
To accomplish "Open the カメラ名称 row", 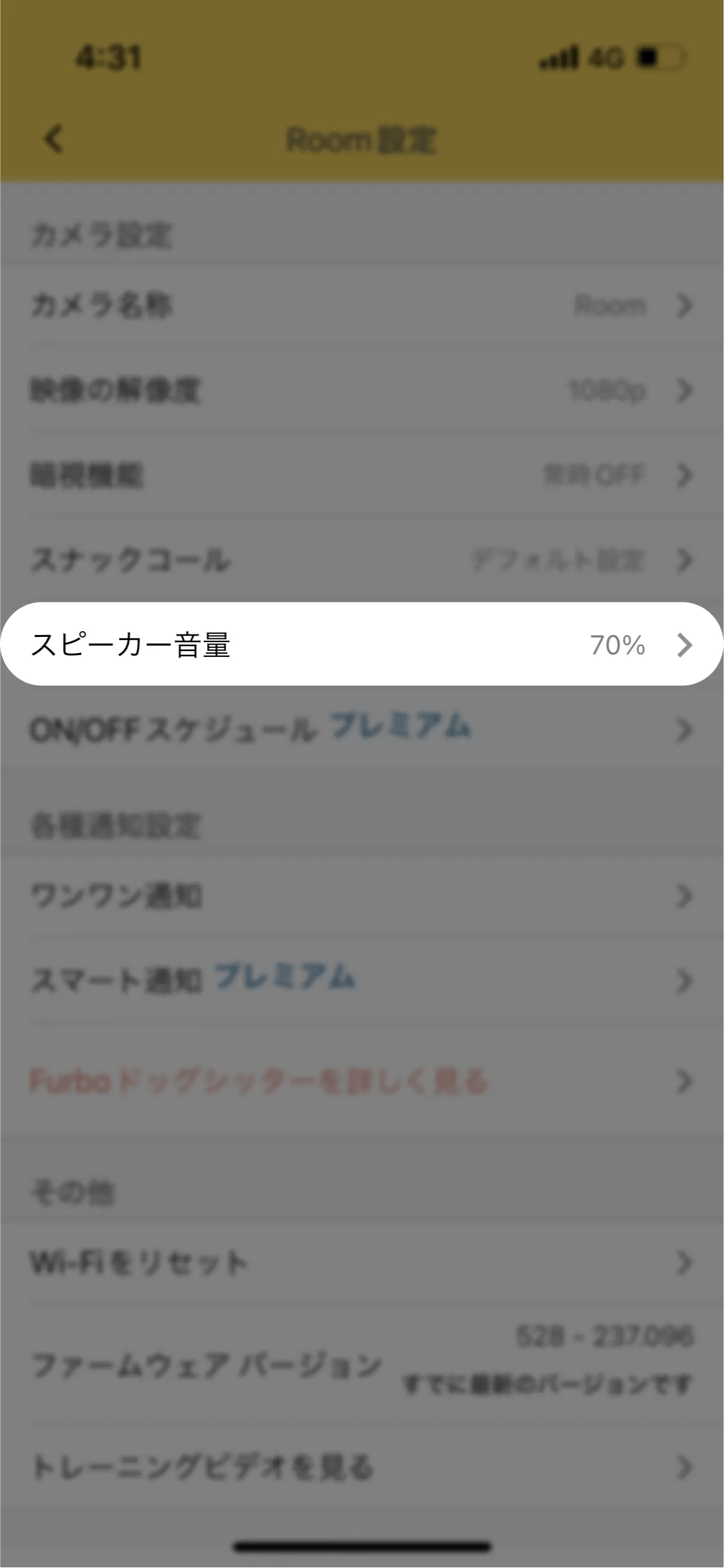I will coord(362,305).
